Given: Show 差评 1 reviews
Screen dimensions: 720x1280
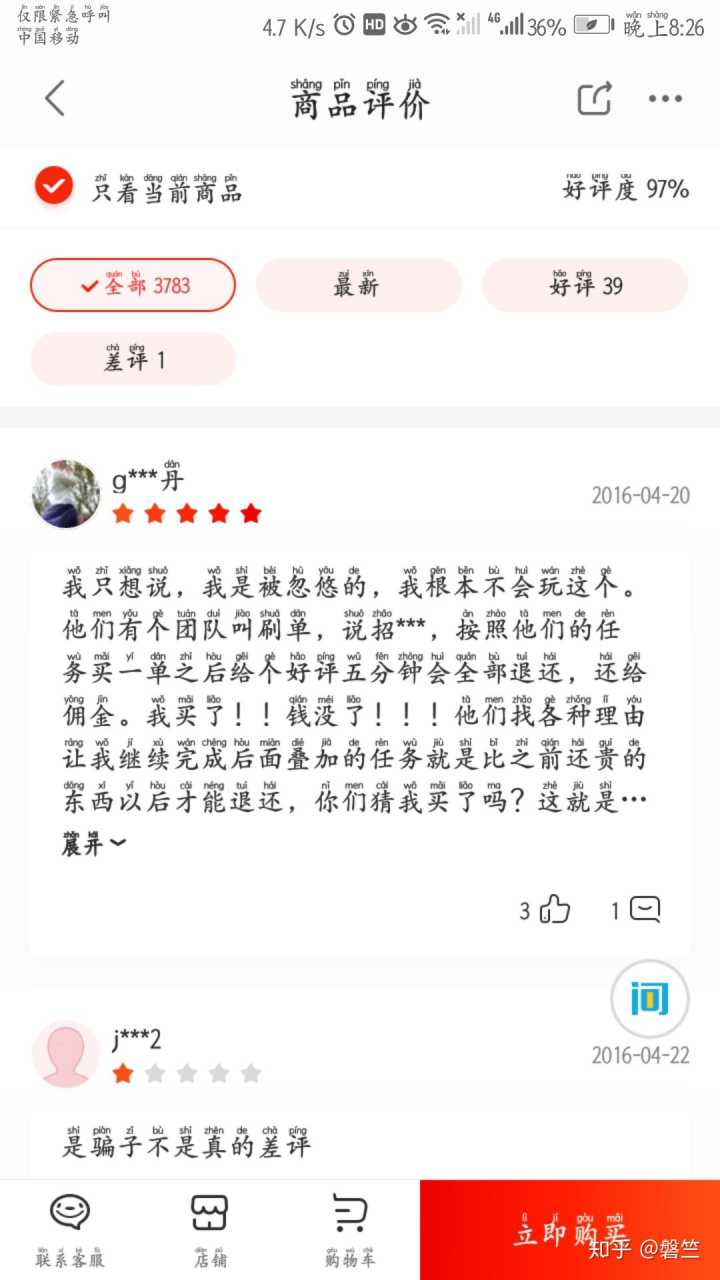Looking at the screenshot, I should [133, 359].
